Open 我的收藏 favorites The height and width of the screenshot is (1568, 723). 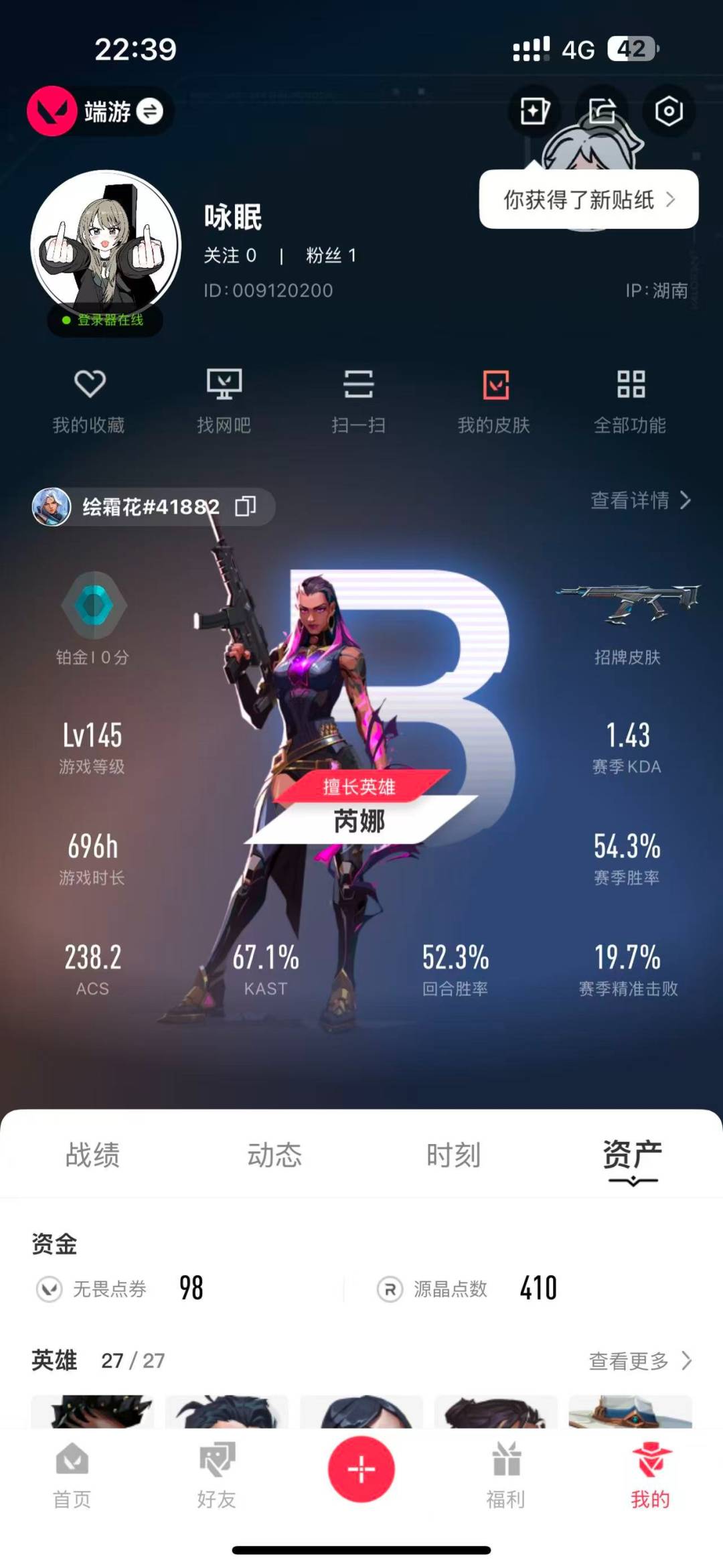[89, 401]
